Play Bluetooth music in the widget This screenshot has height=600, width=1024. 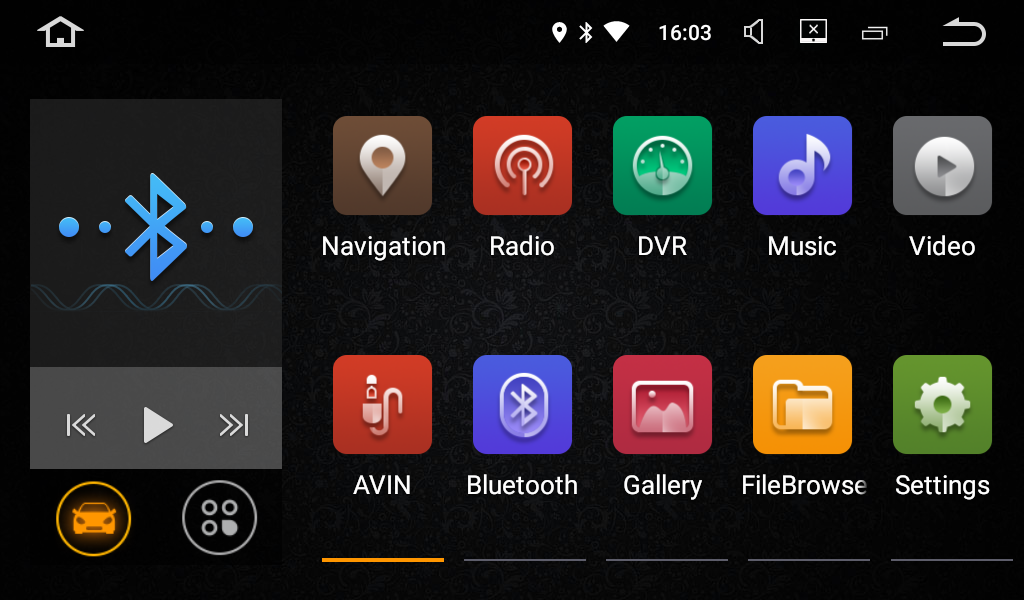157,425
